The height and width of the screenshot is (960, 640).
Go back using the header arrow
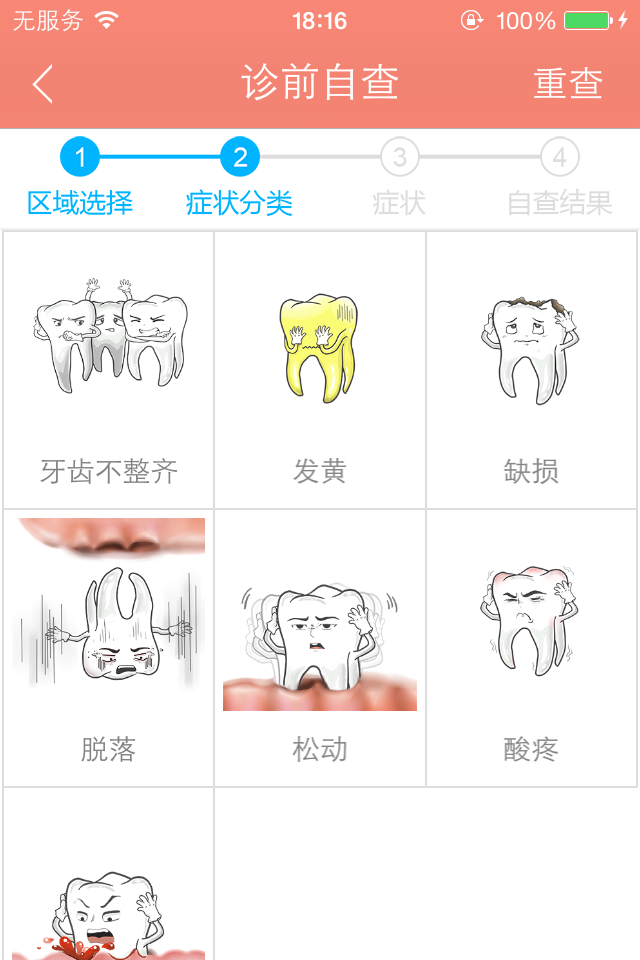coord(42,84)
